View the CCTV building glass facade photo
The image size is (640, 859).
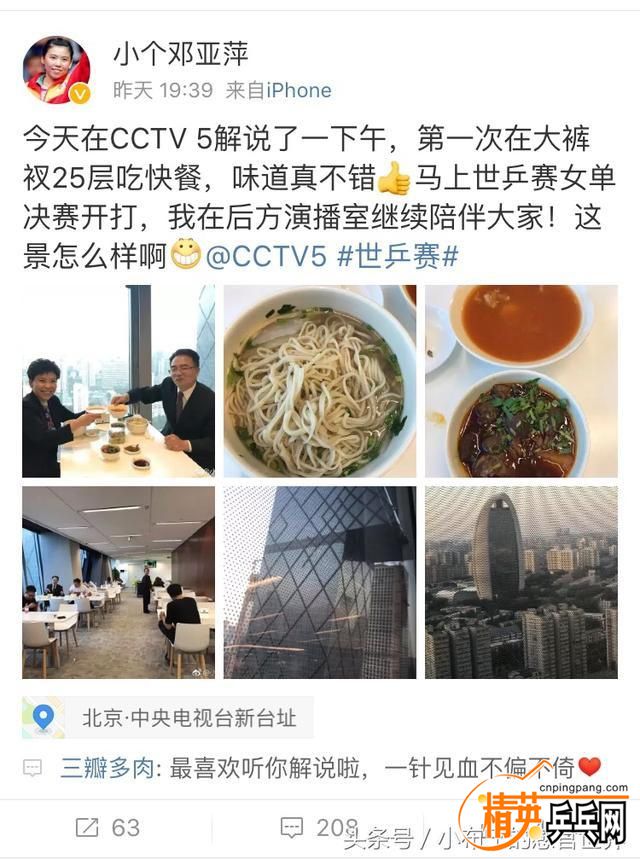point(319,582)
